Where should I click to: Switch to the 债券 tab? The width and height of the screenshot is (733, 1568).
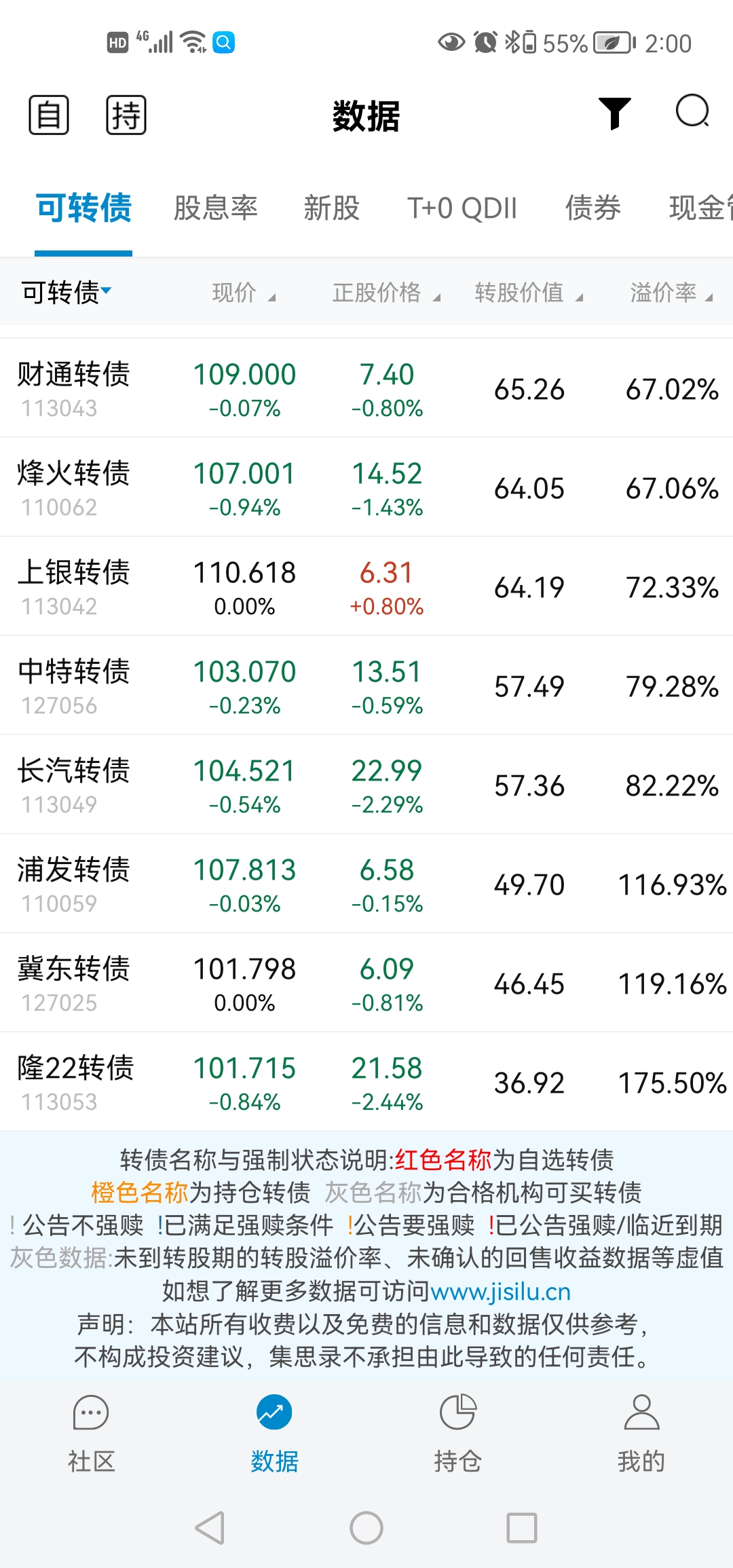click(x=593, y=208)
